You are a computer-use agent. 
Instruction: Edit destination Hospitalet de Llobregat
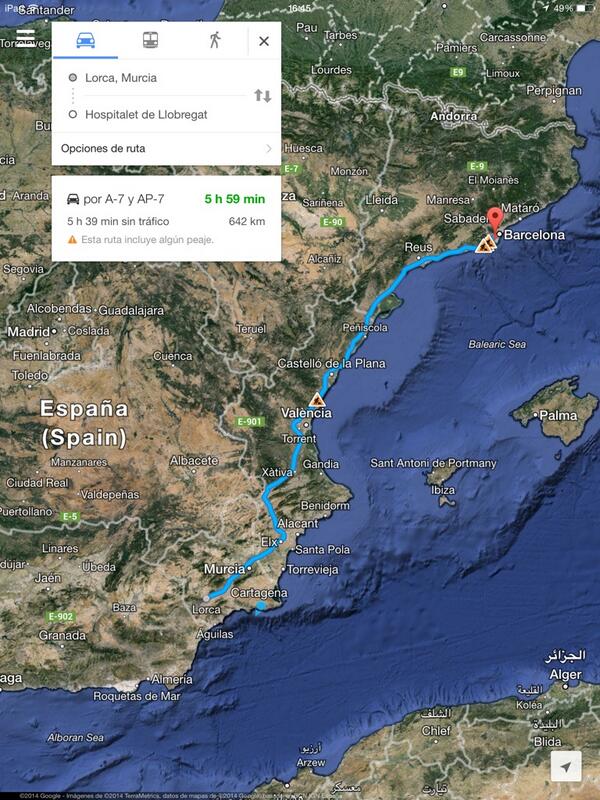[150, 115]
